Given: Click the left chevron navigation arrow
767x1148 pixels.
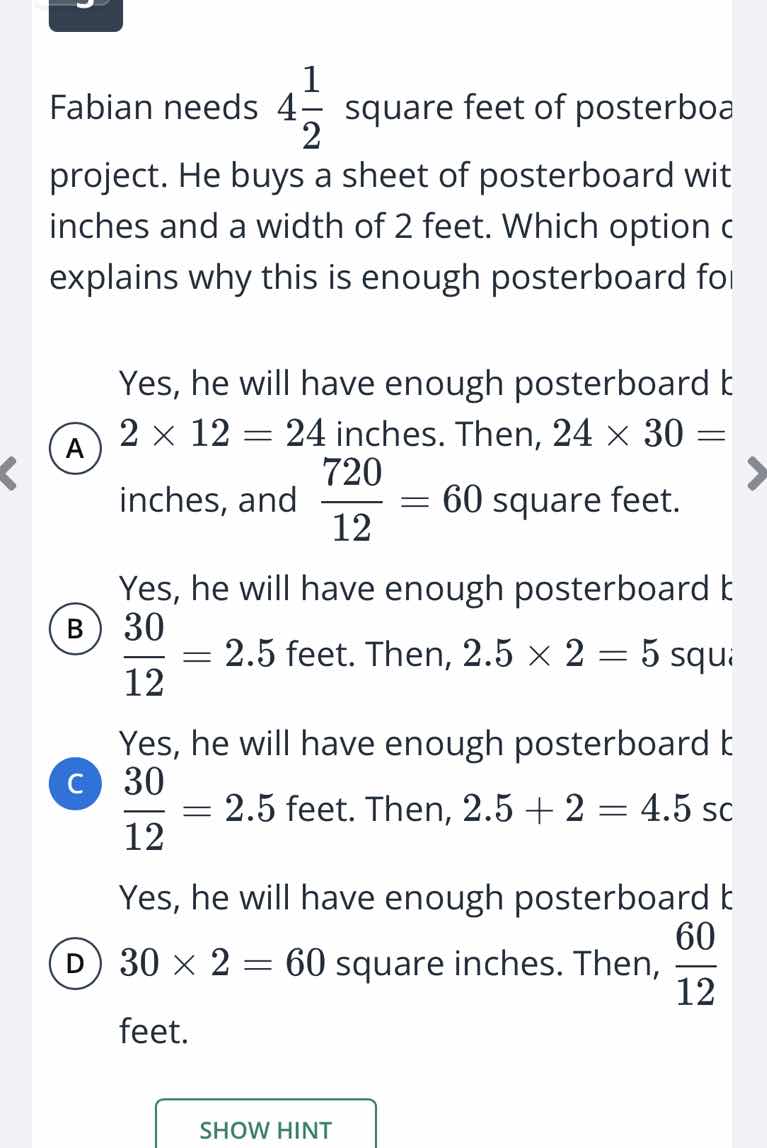Looking at the screenshot, I should [x=6, y=474].
